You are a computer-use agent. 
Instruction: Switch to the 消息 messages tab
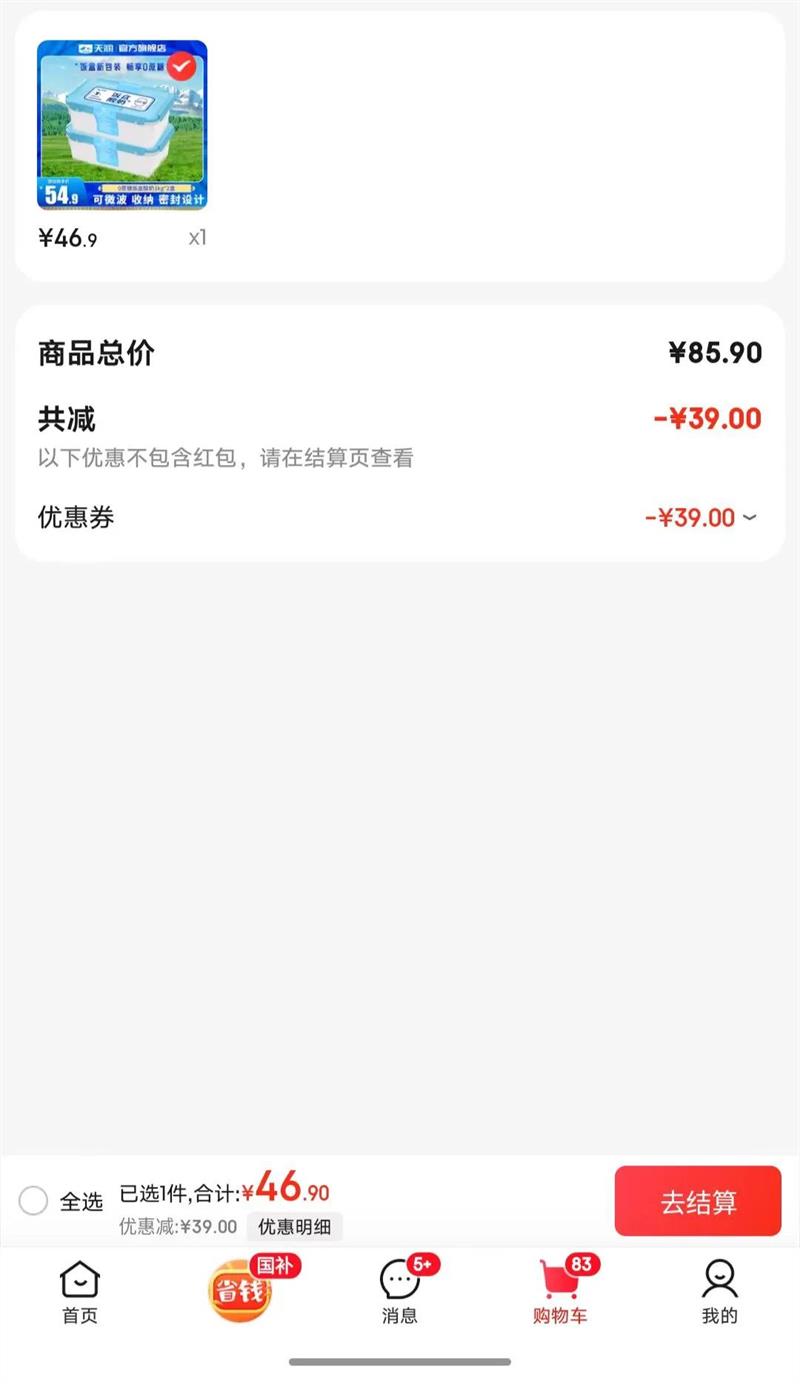(400, 1292)
